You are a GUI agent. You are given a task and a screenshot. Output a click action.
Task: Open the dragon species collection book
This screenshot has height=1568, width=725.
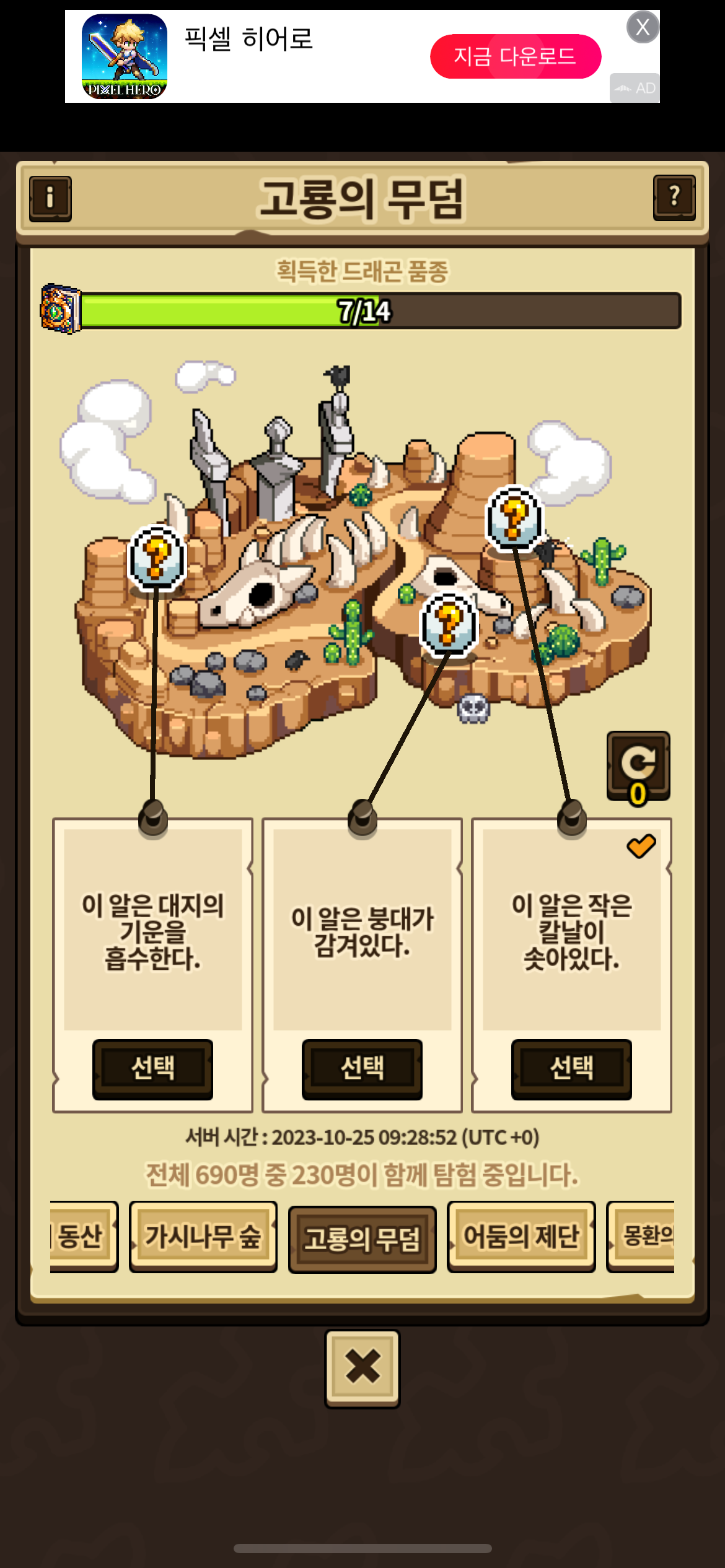[x=60, y=309]
